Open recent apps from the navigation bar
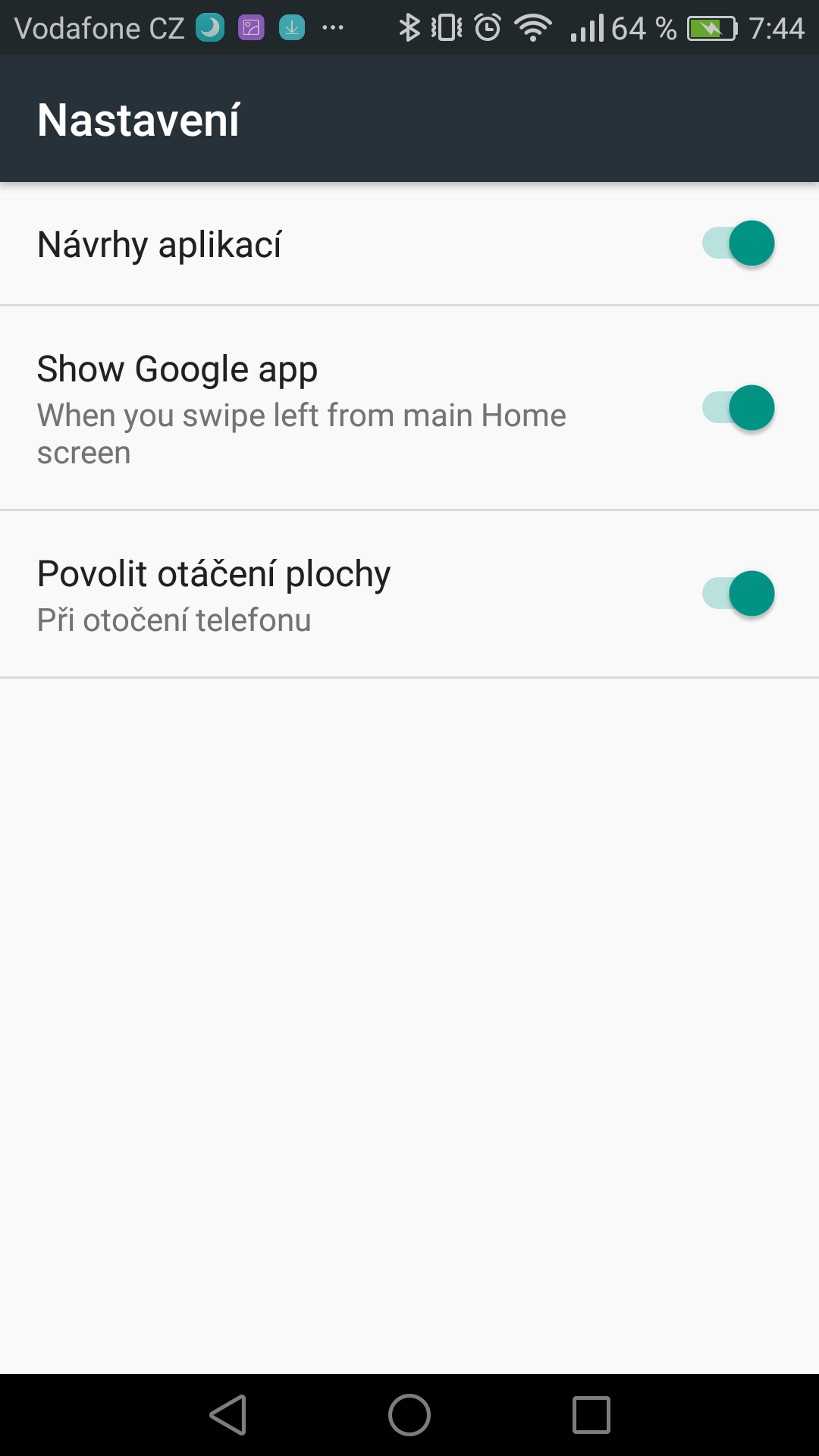 point(591,1415)
